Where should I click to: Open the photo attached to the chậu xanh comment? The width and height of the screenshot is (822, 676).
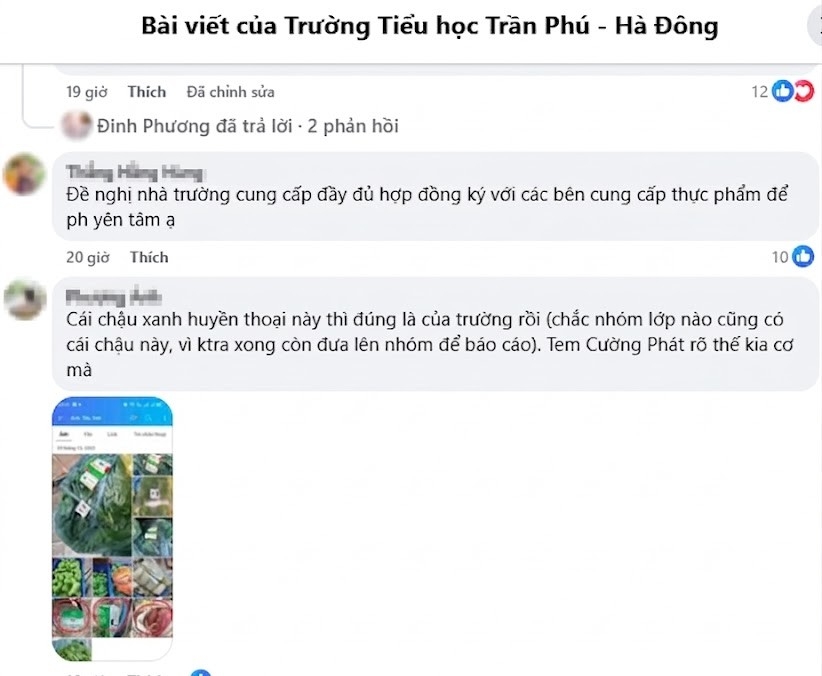113,528
